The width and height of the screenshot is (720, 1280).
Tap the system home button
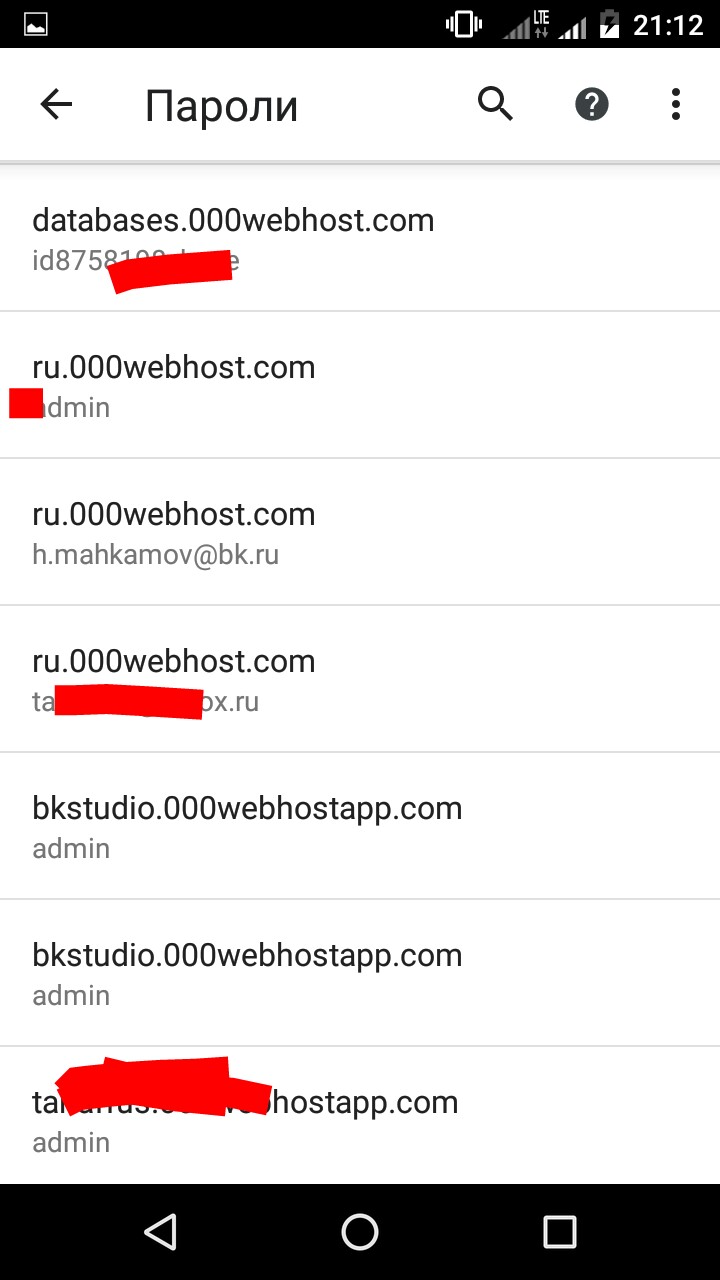click(360, 1232)
